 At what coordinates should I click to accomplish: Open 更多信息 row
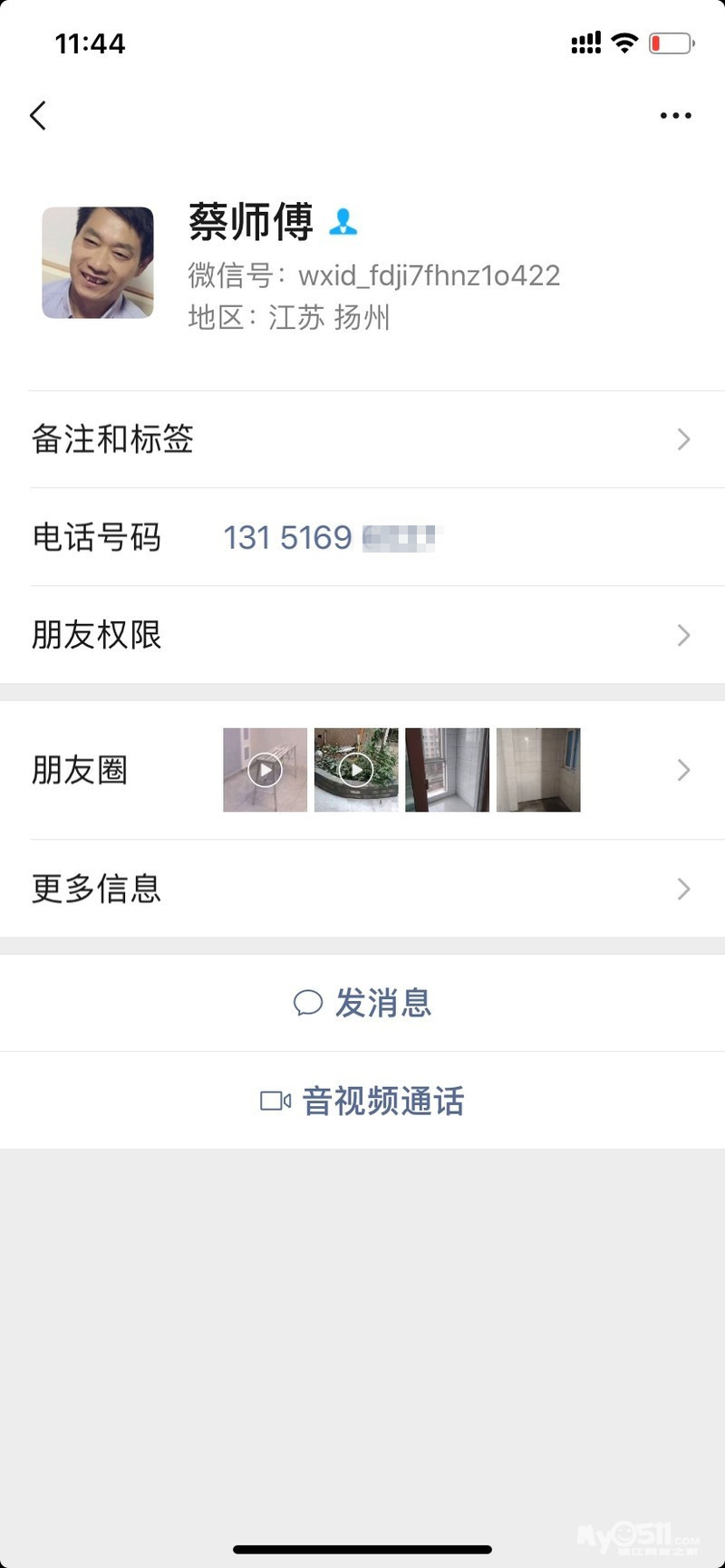pyautogui.click(x=362, y=889)
